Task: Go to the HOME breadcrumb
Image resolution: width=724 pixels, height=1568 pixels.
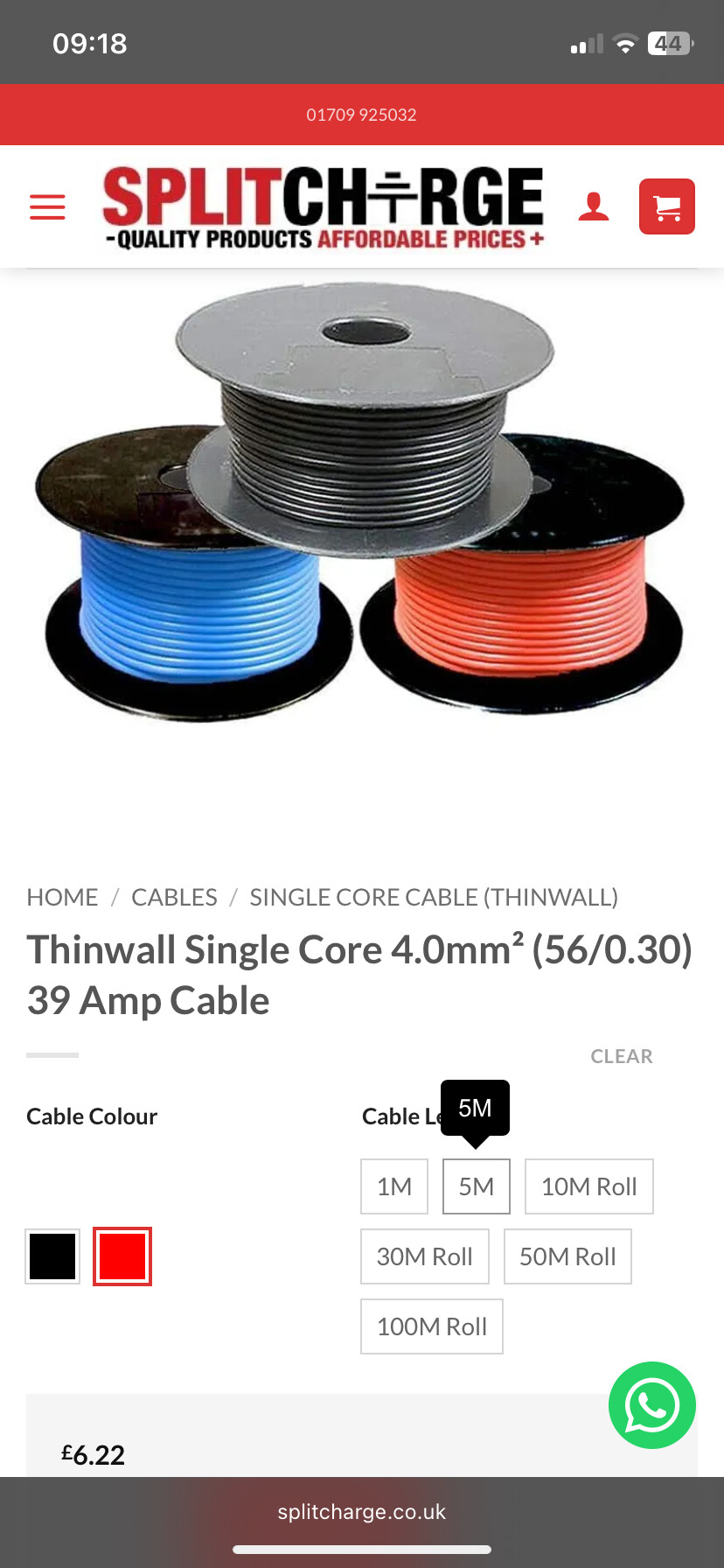Action: point(62,897)
